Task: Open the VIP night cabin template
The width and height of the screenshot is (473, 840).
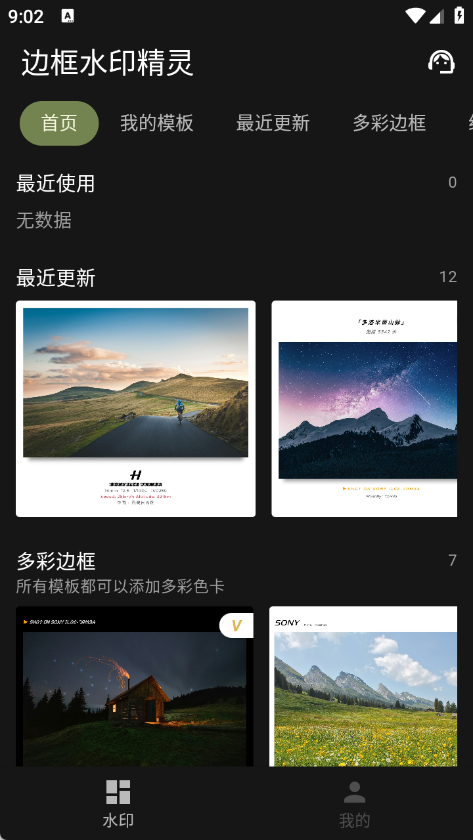Action: click(134, 686)
